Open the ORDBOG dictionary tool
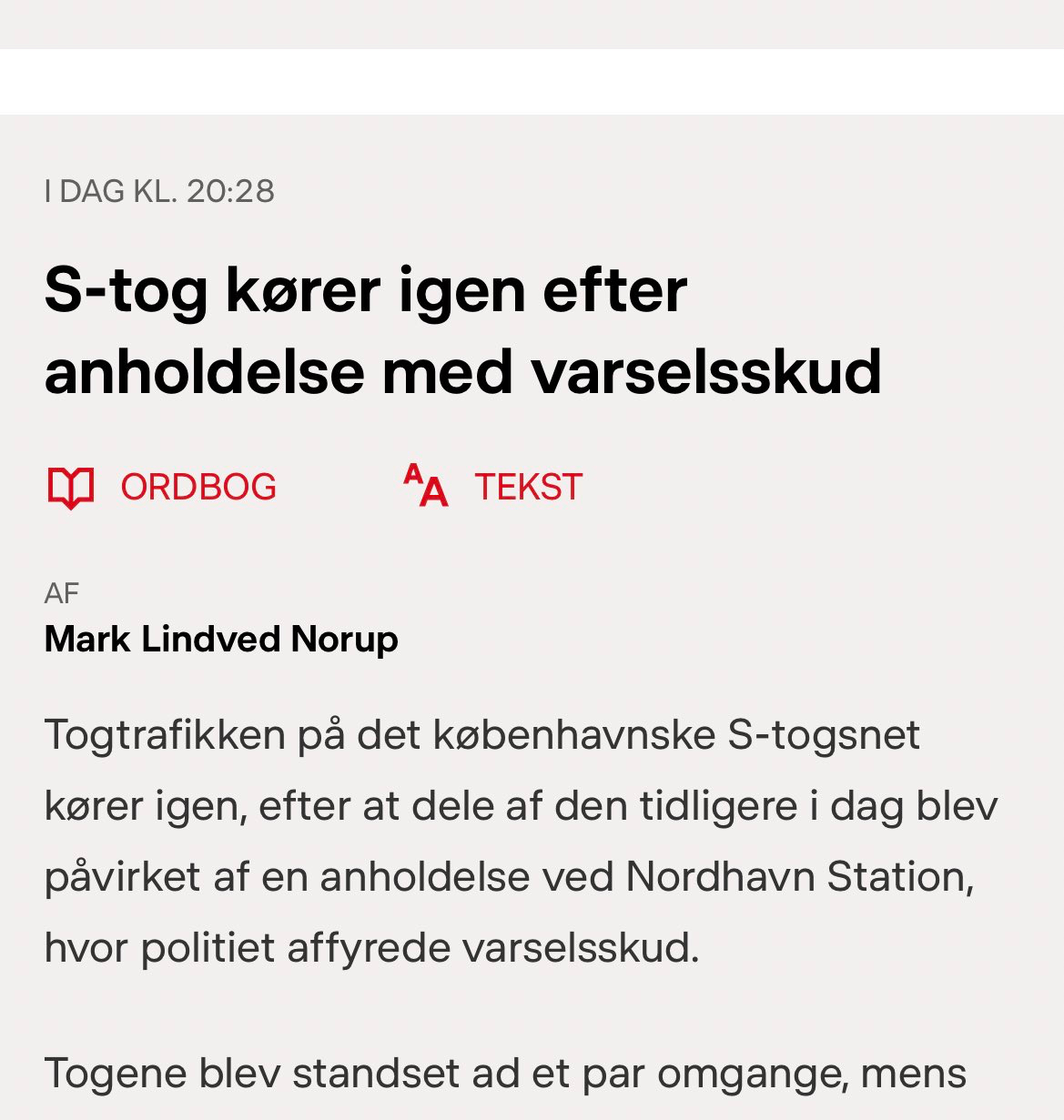 [162, 487]
